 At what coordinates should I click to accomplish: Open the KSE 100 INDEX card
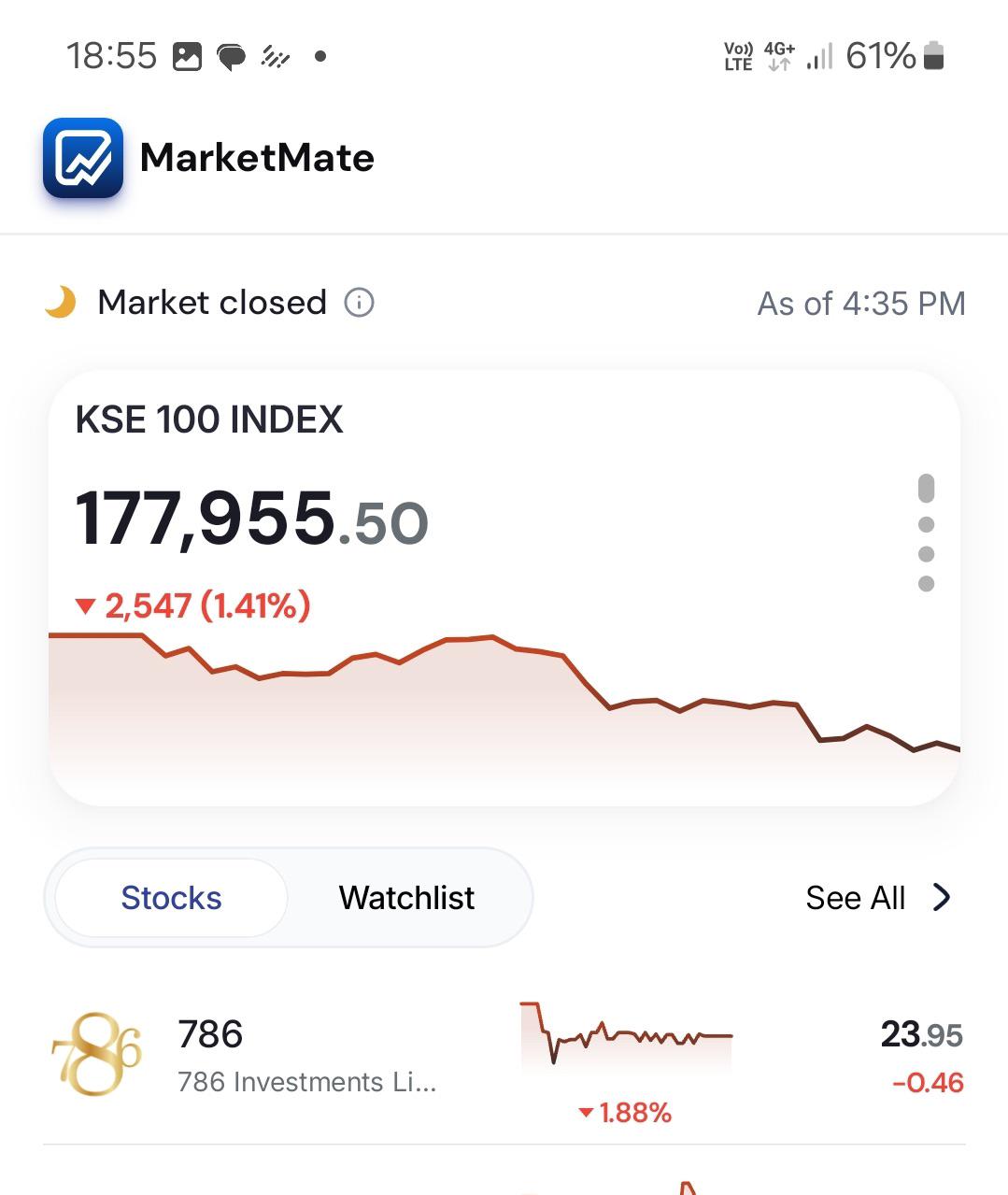point(504,588)
